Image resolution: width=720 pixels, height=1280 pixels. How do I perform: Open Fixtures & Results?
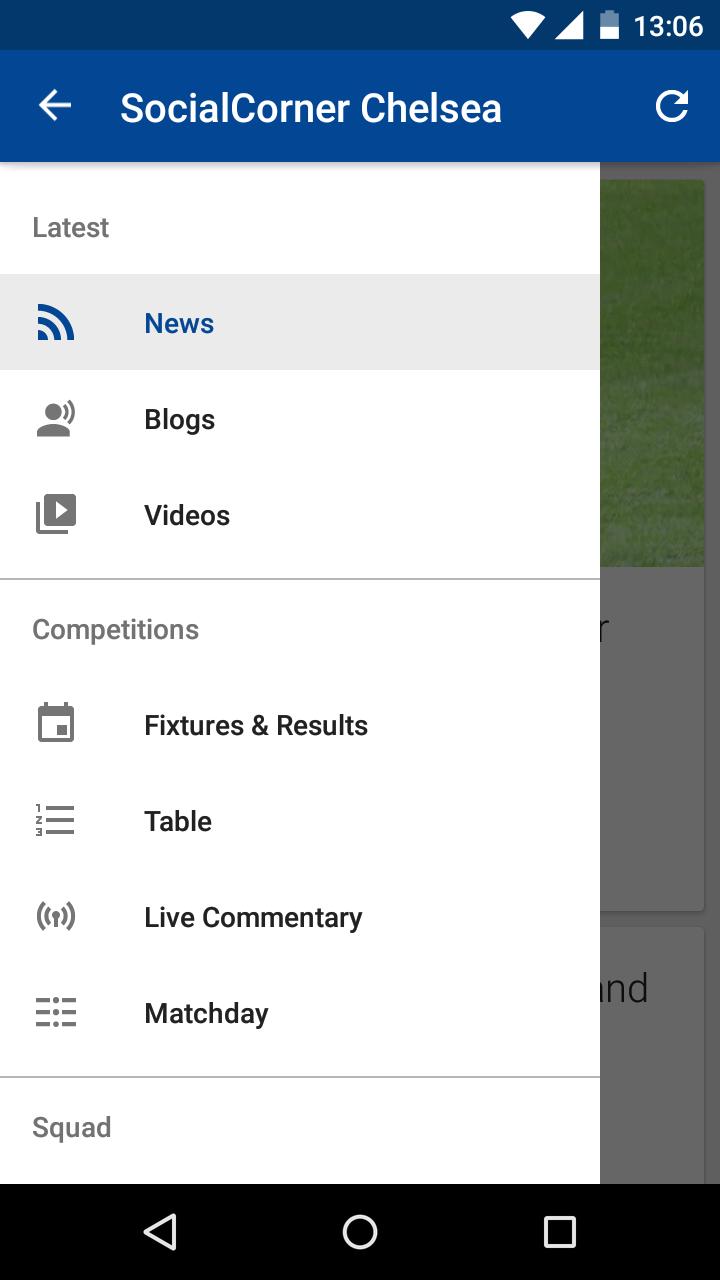(x=255, y=724)
